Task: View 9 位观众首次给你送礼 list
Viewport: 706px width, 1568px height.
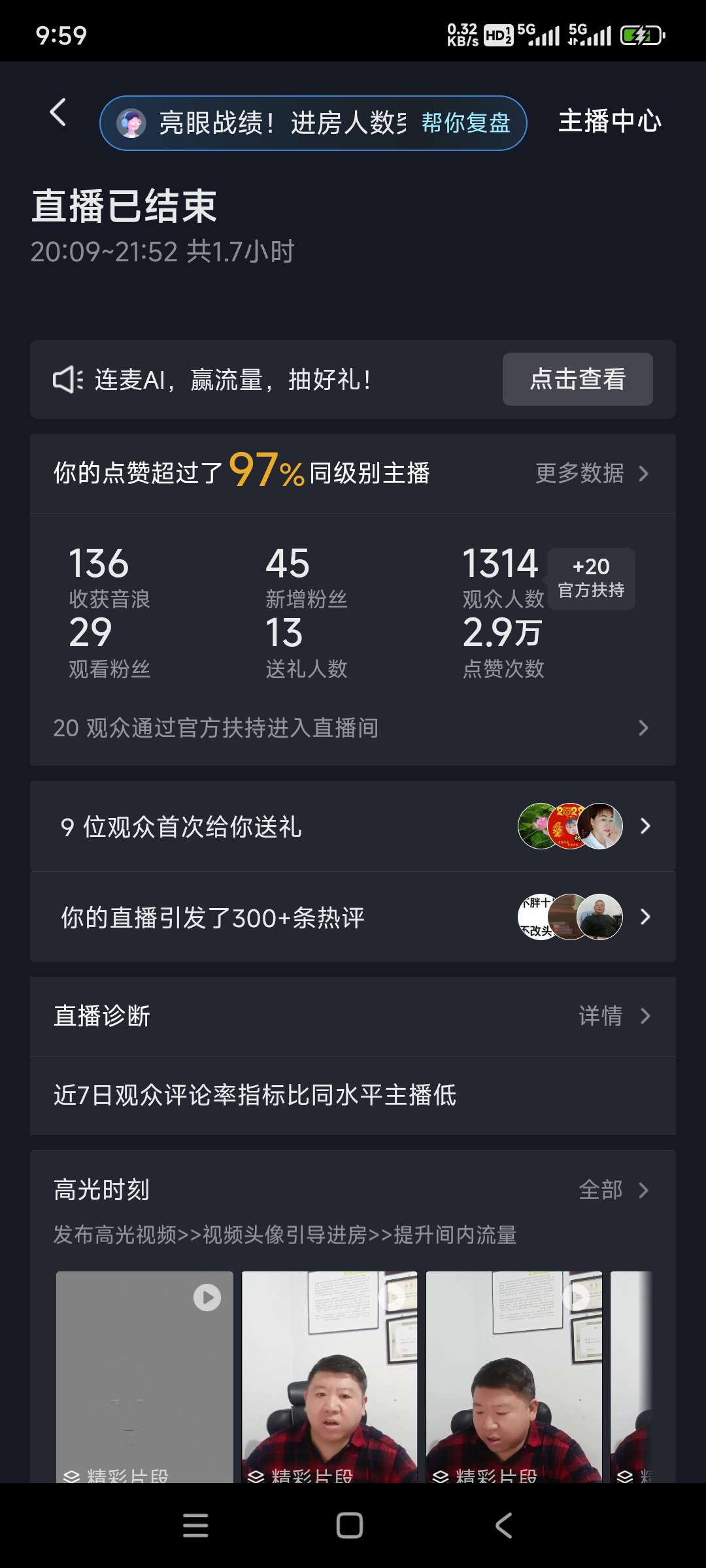Action: coord(353,826)
